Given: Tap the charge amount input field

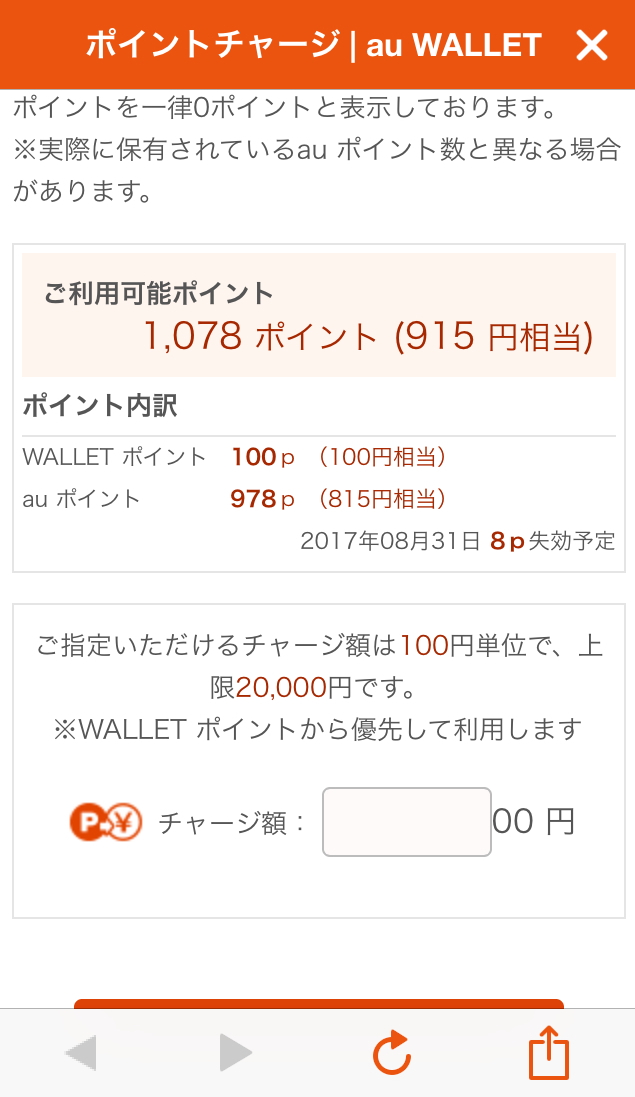Looking at the screenshot, I should pos(406,821).
